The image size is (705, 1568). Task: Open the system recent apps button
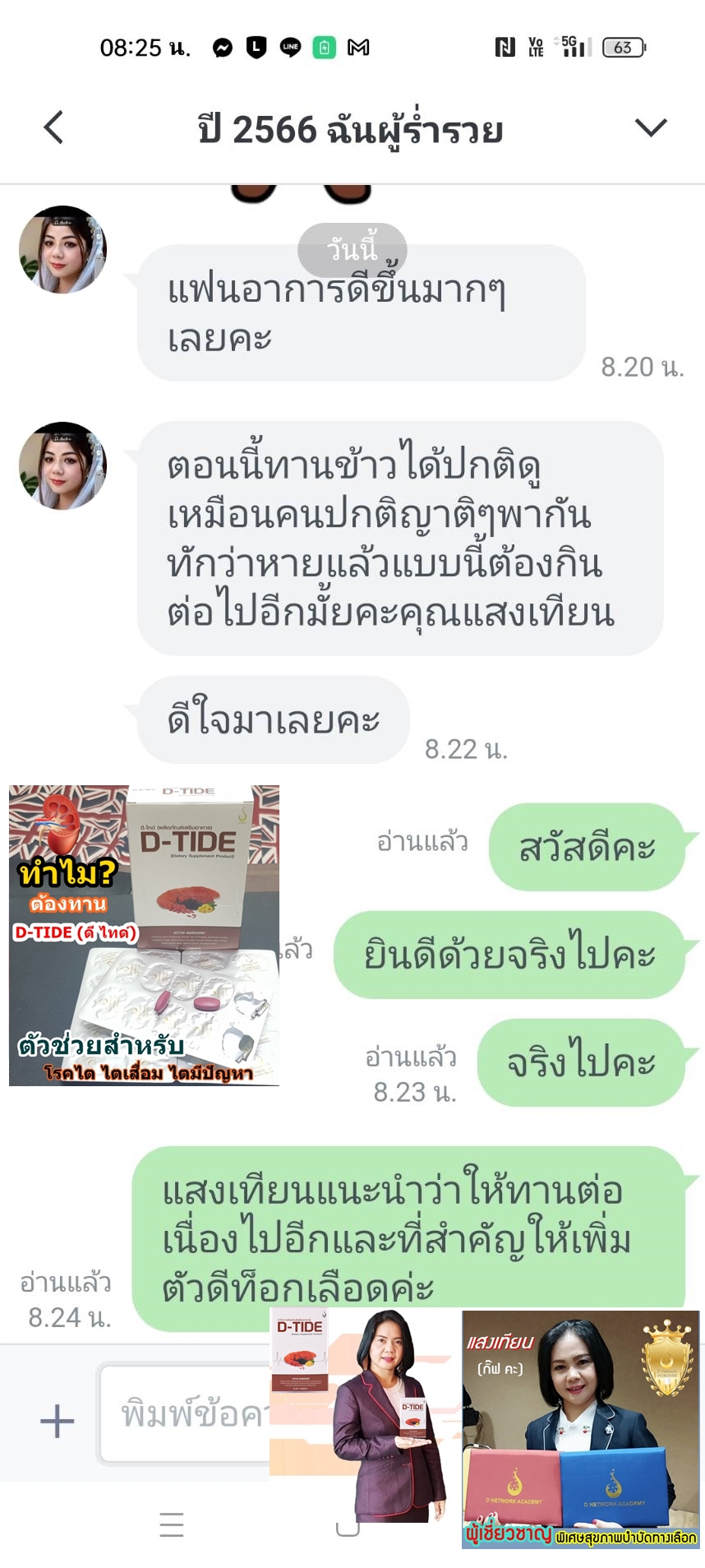(172, 1524)
